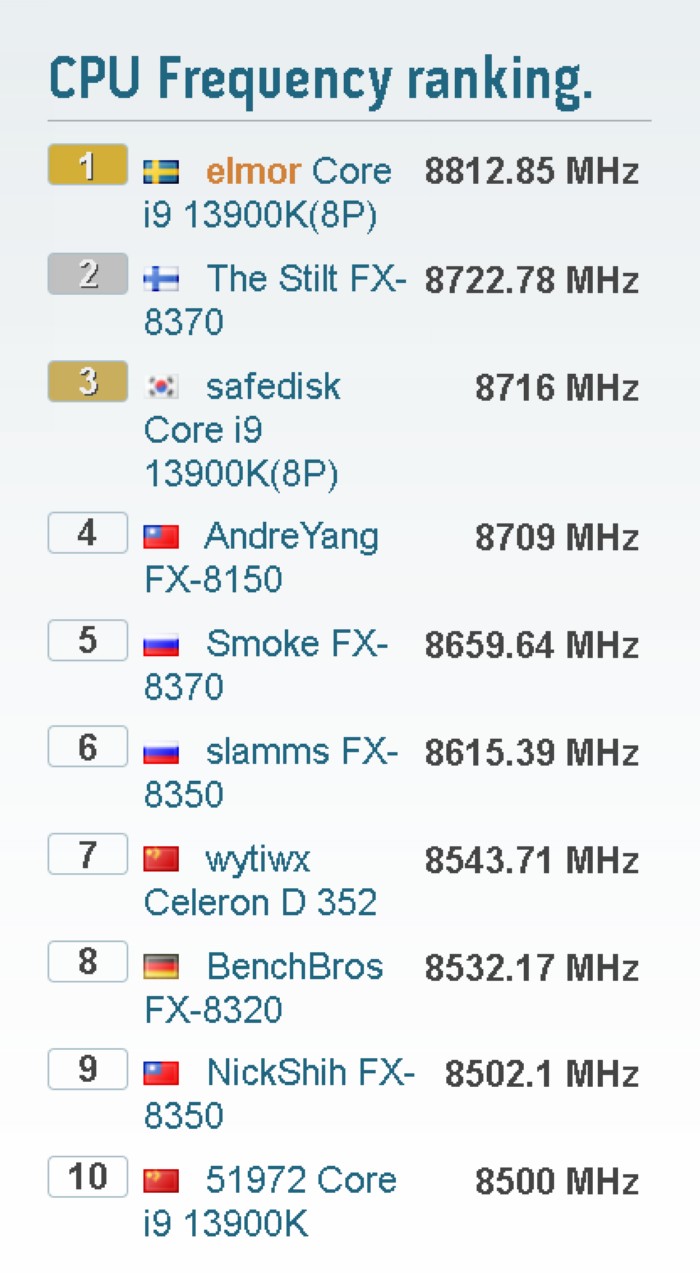The width and height of the screenshot is (700, 1273).
Task: Open BenchBros' profile link
Action: (294, 967)
